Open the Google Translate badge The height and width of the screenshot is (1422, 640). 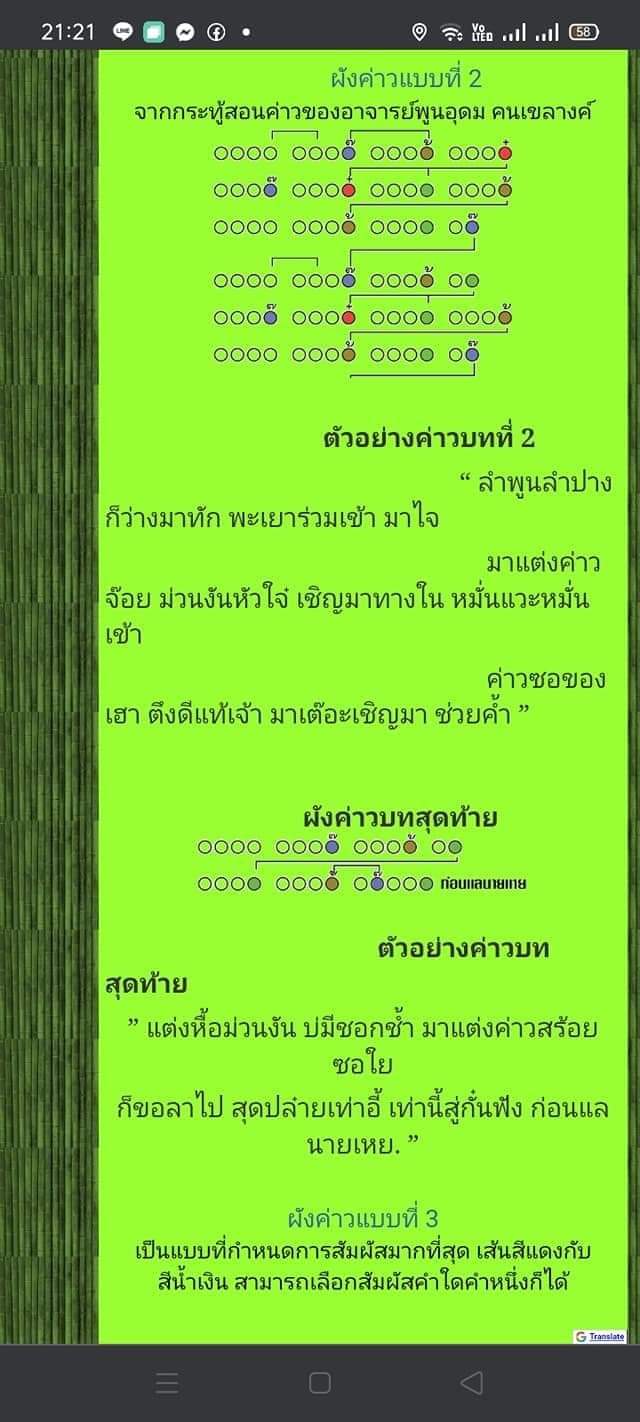[x=600, y=1336]
